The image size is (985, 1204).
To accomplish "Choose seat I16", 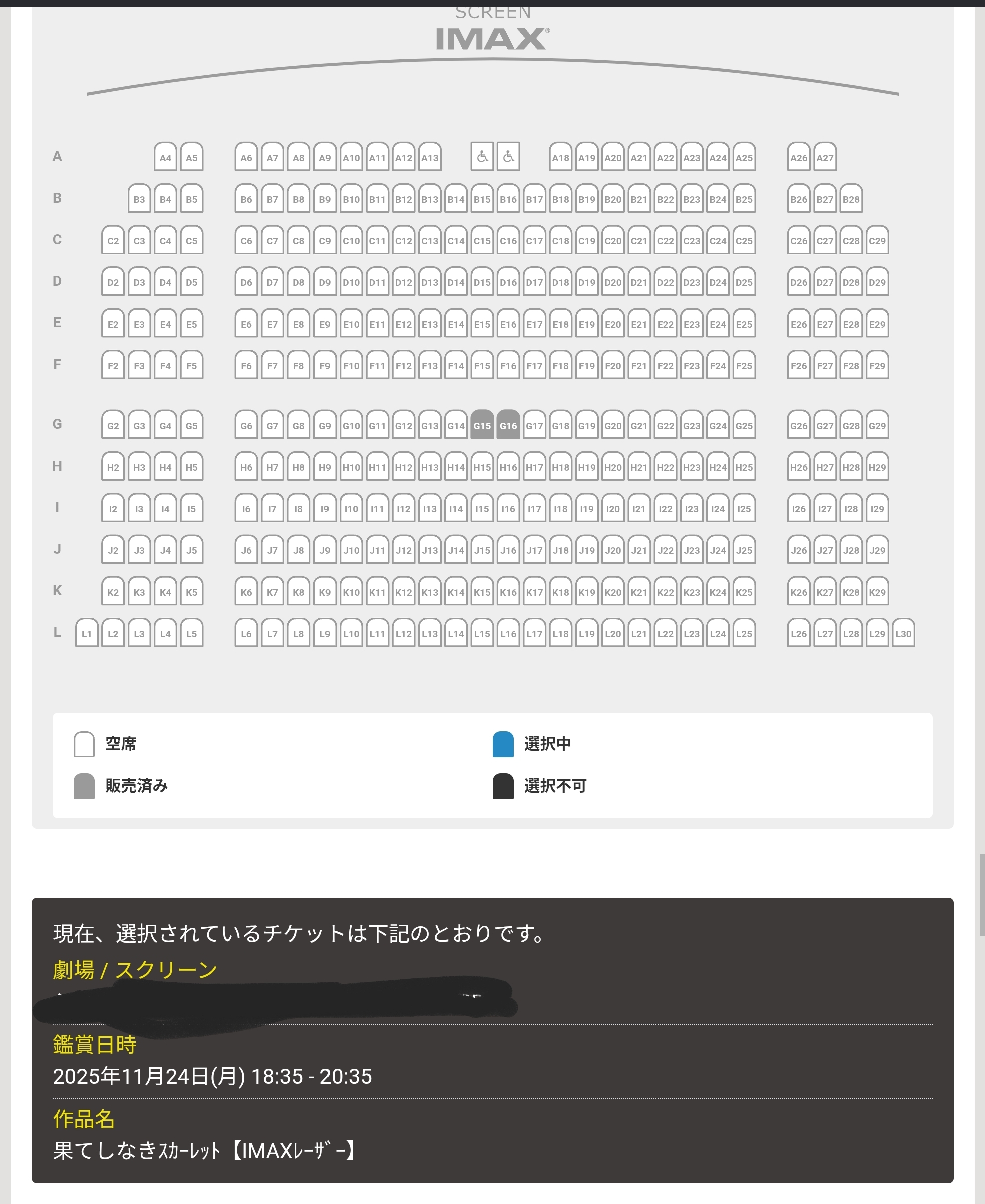I will (508, 508).
